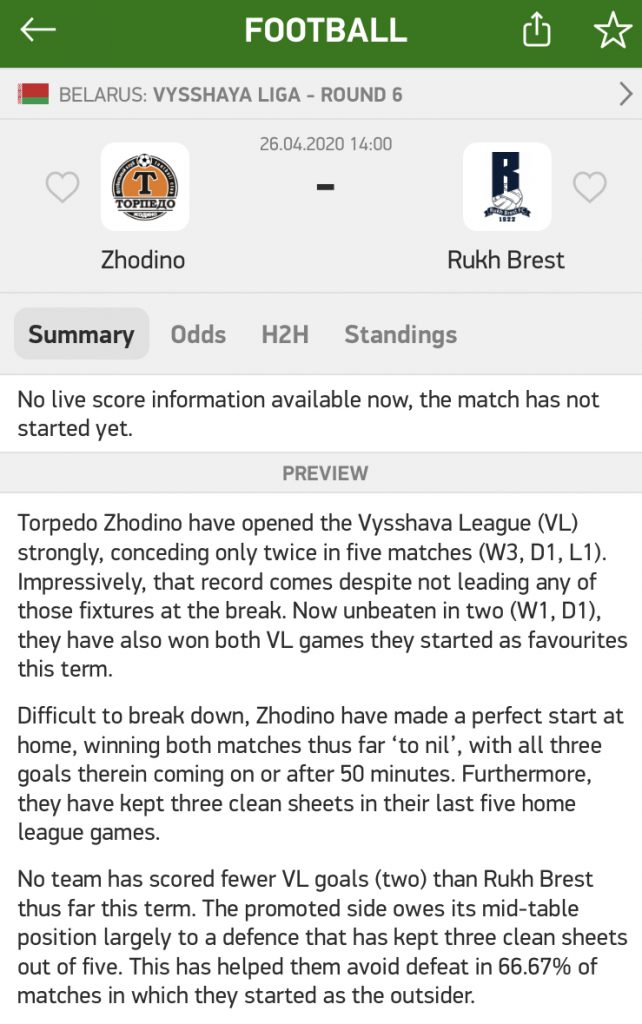642x1024 pixels.
Task: Favourite Zhodino using the heart icon
Action: click(63, 187)
